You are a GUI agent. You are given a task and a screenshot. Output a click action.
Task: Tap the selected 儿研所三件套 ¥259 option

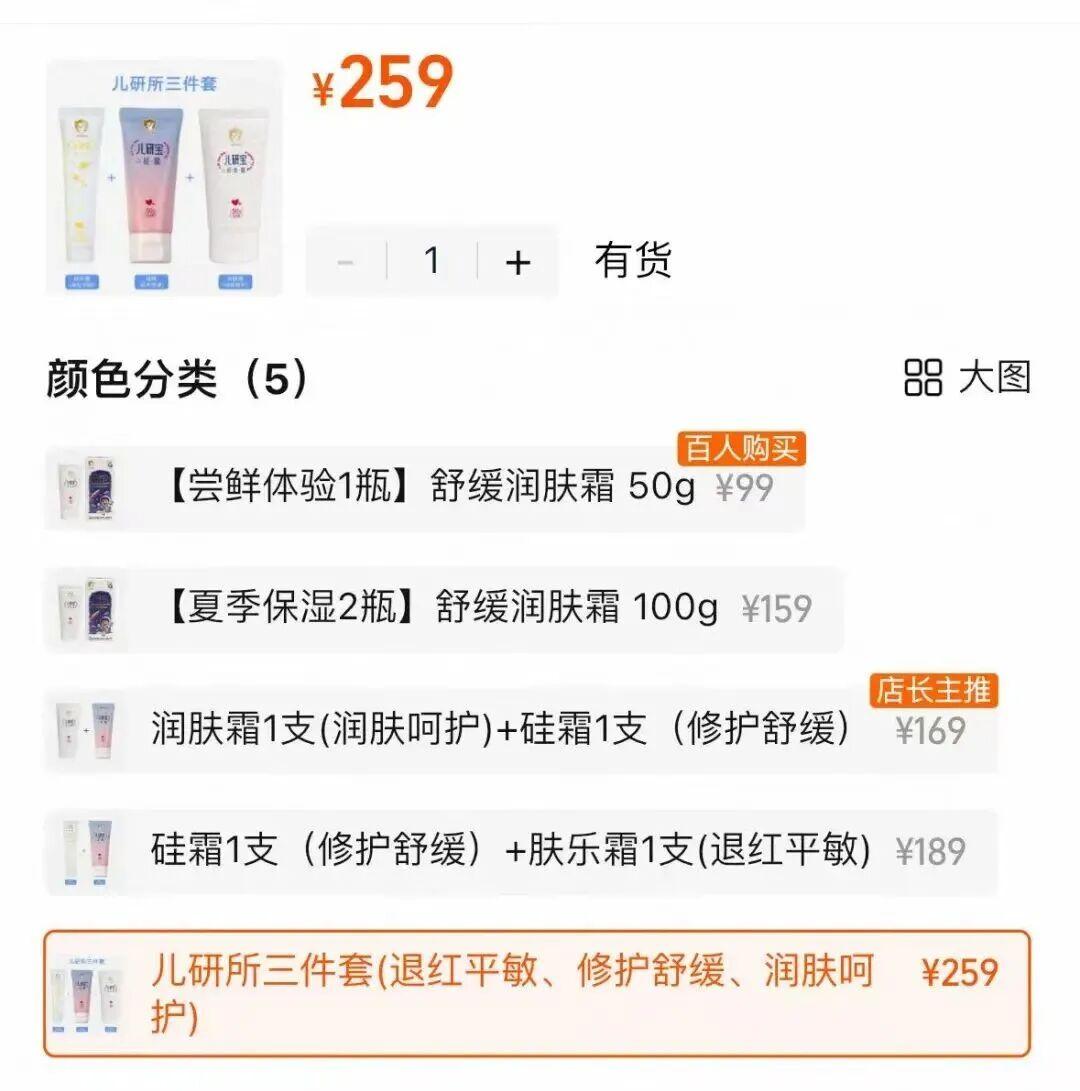tap(536, 993)
